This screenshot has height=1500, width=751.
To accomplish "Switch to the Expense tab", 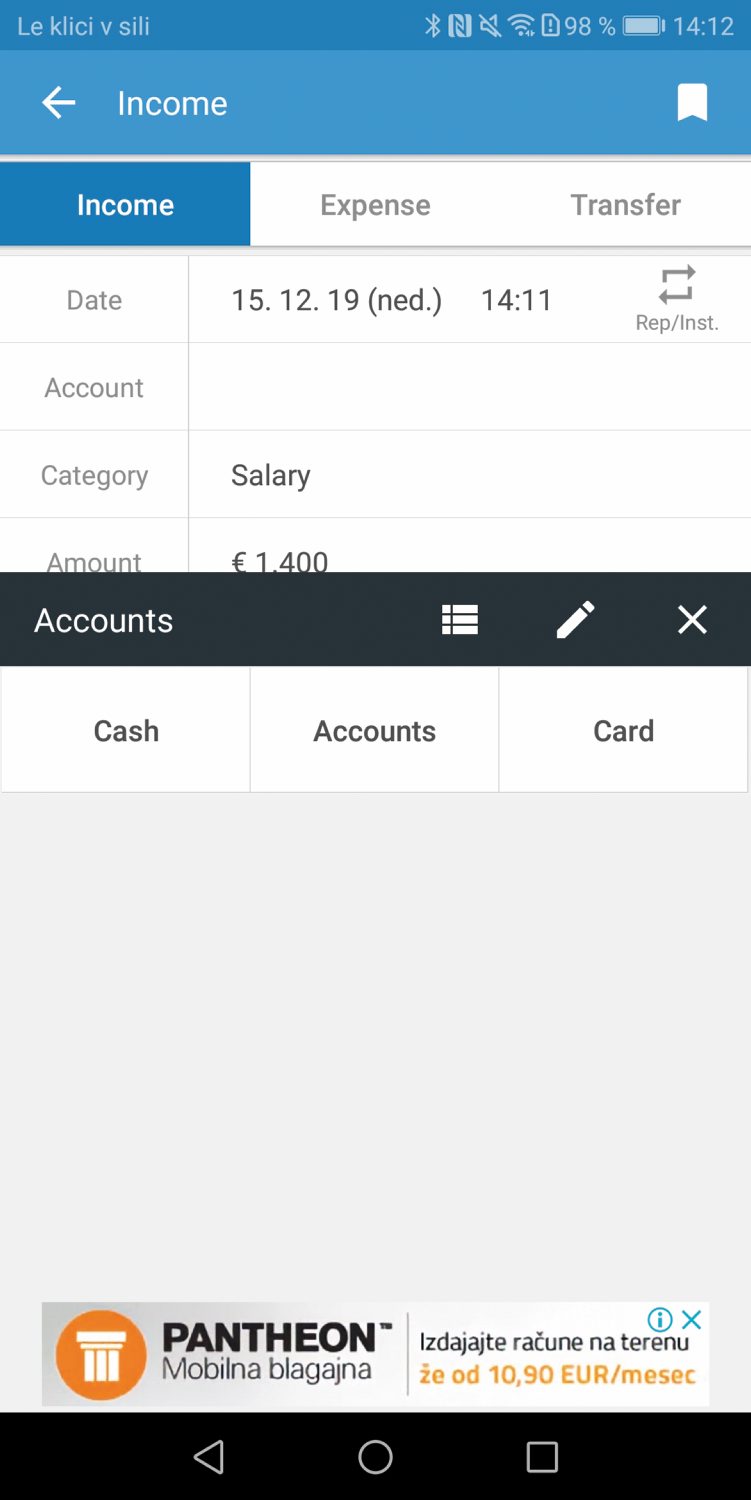I will tap(375, 205).
